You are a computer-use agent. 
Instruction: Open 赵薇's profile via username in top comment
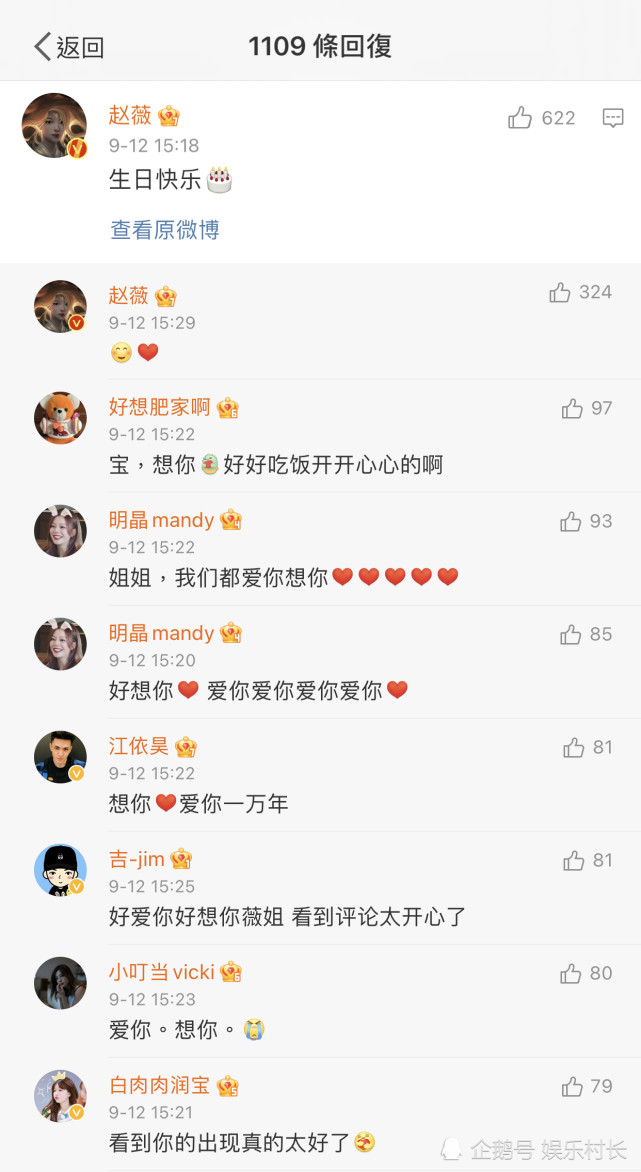[130, 115]
